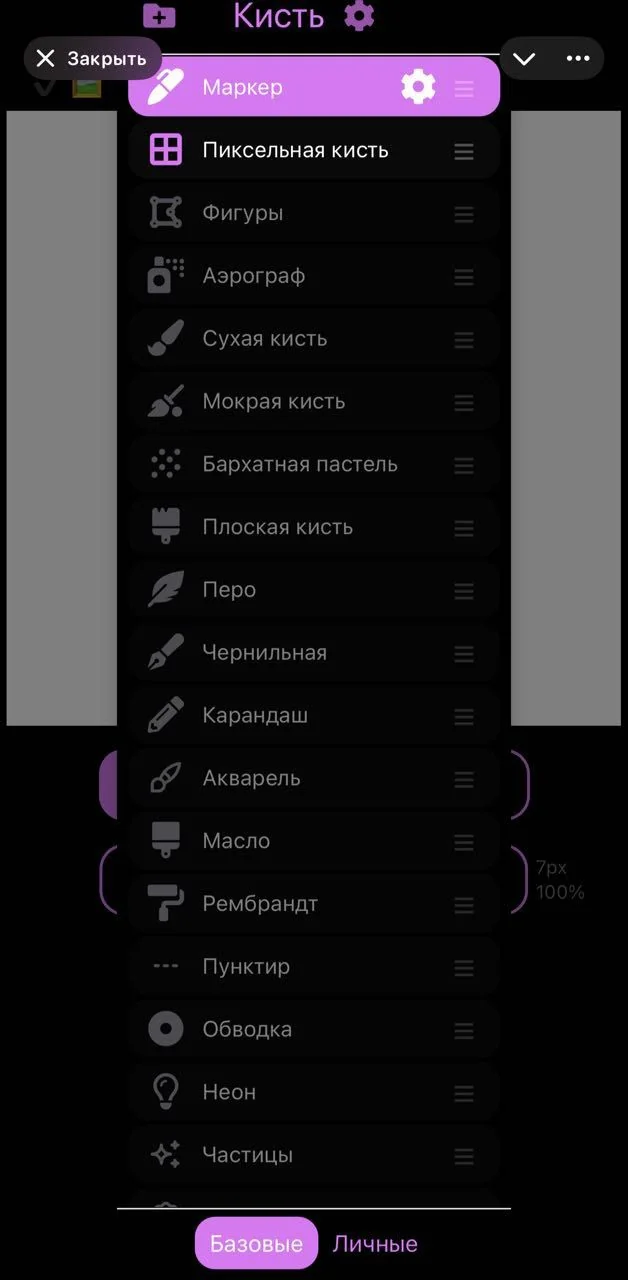
Task: Open the gear icon next to Кисть title
Action: coord(359,16)
